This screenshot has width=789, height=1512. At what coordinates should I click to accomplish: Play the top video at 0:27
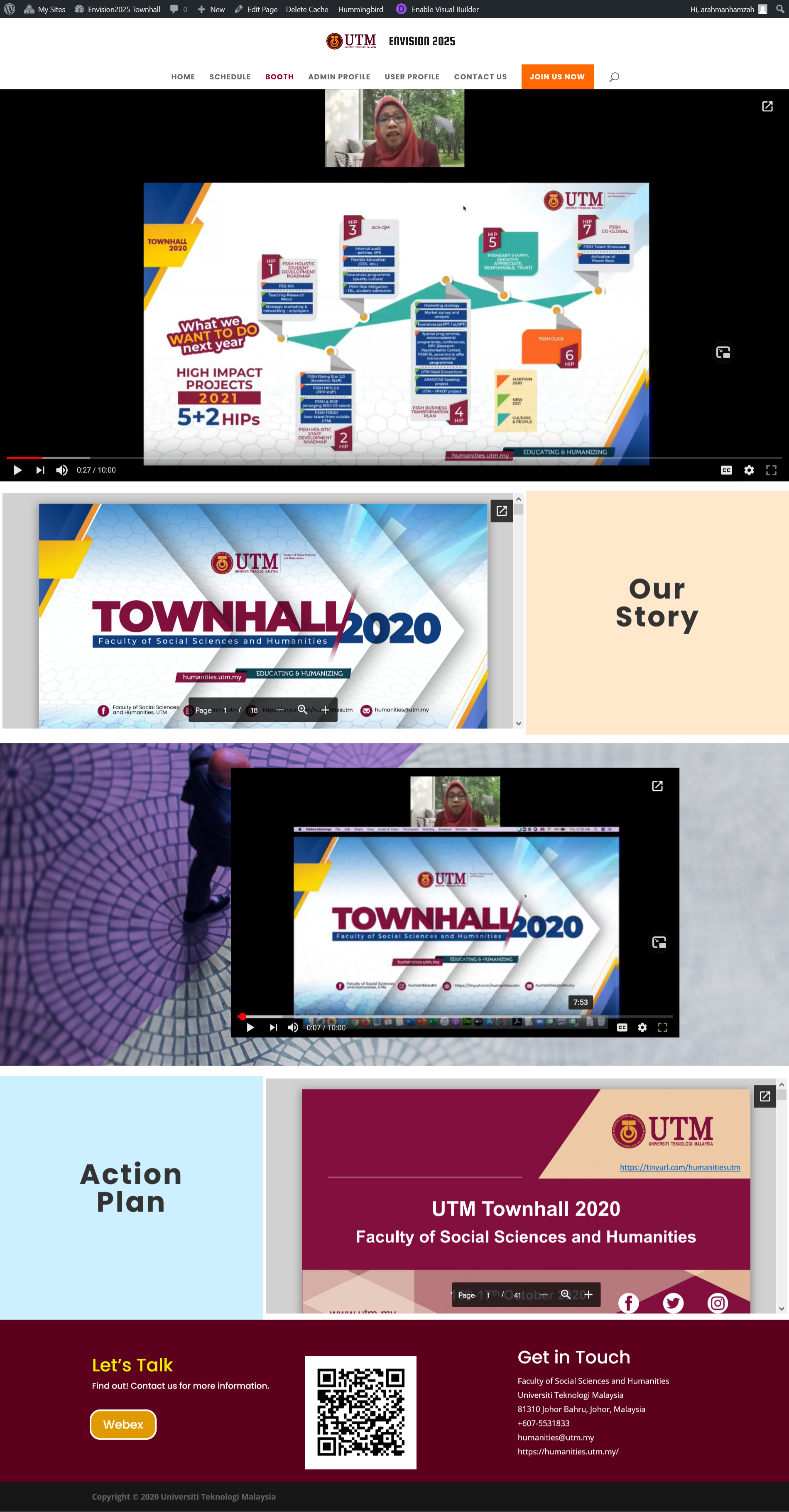coord(17,470)
